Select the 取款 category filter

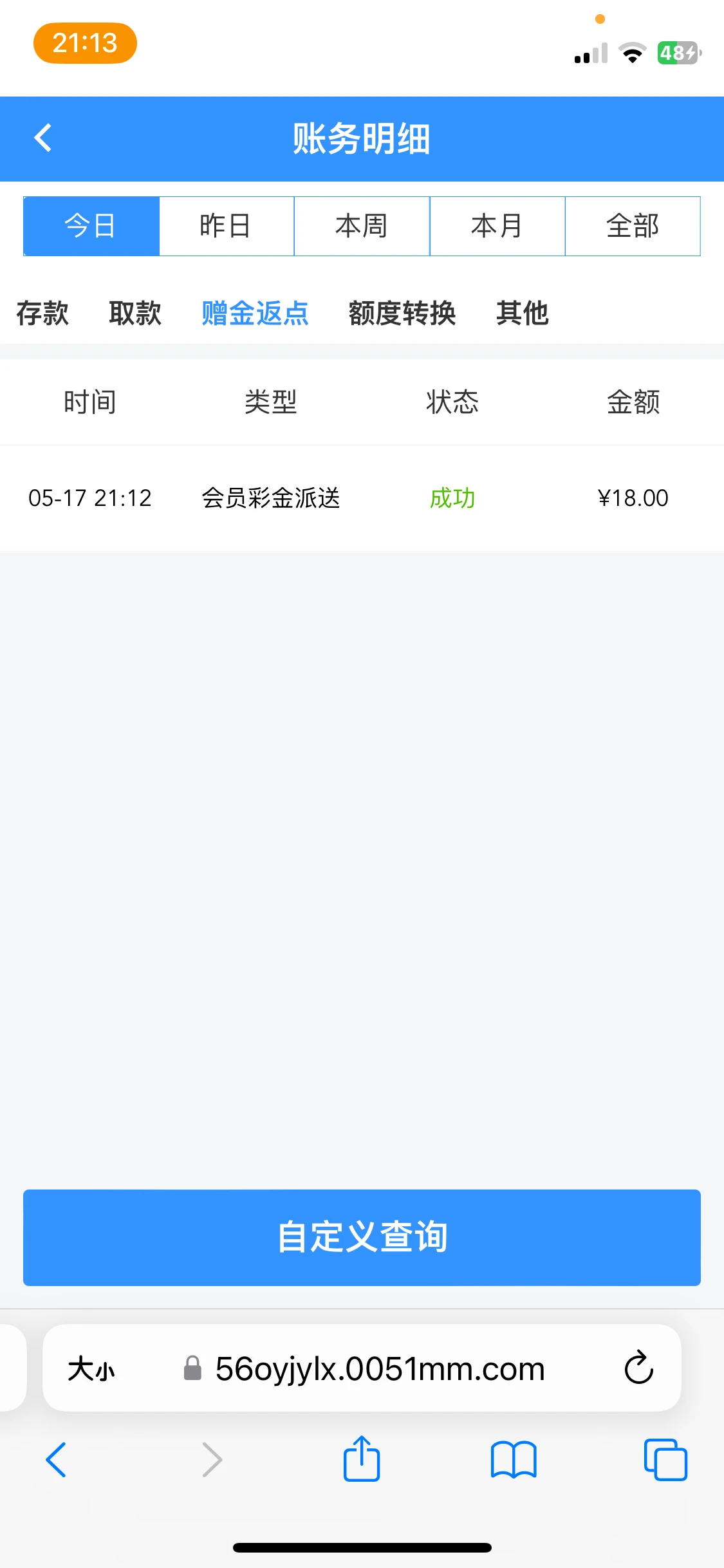point(135,313)
